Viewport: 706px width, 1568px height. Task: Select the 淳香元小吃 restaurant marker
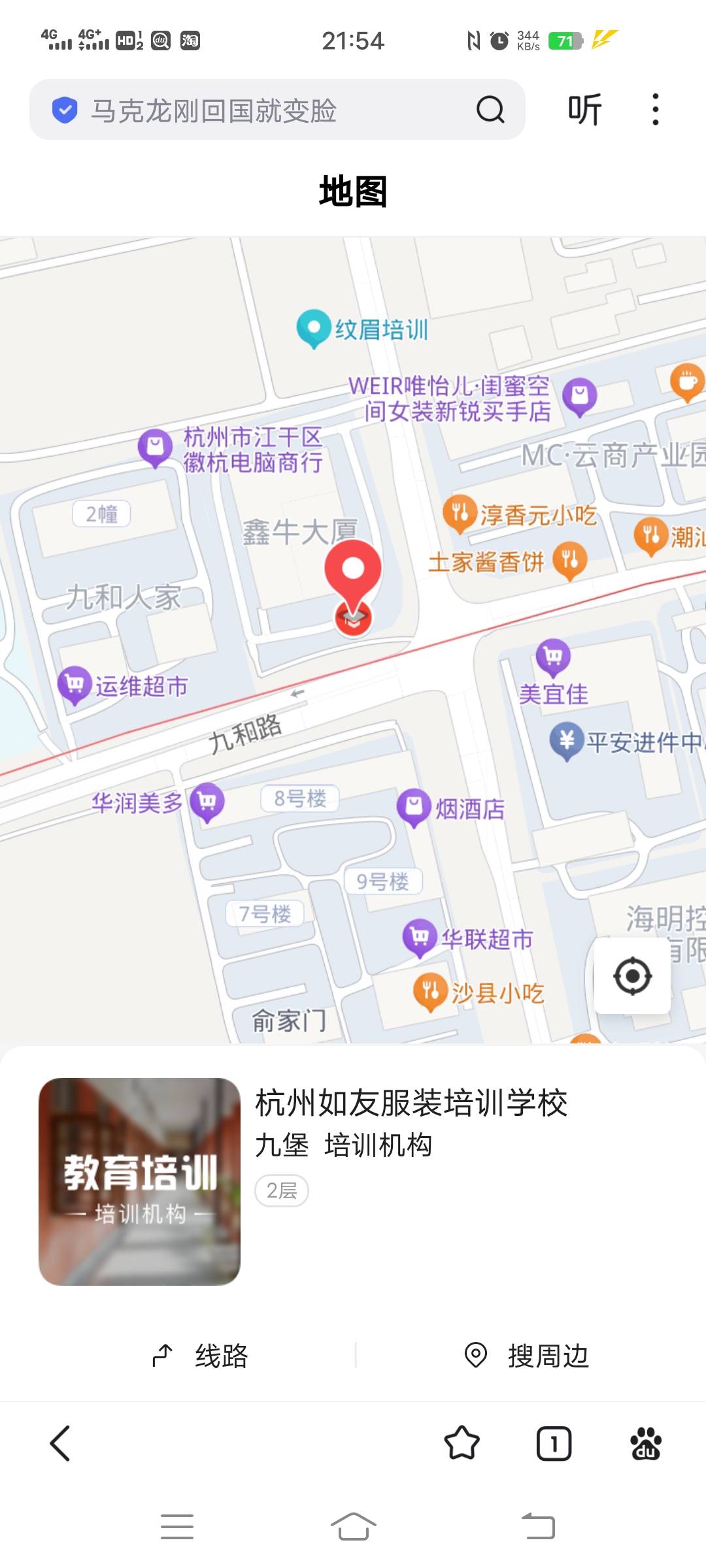(x=460, y=514)
